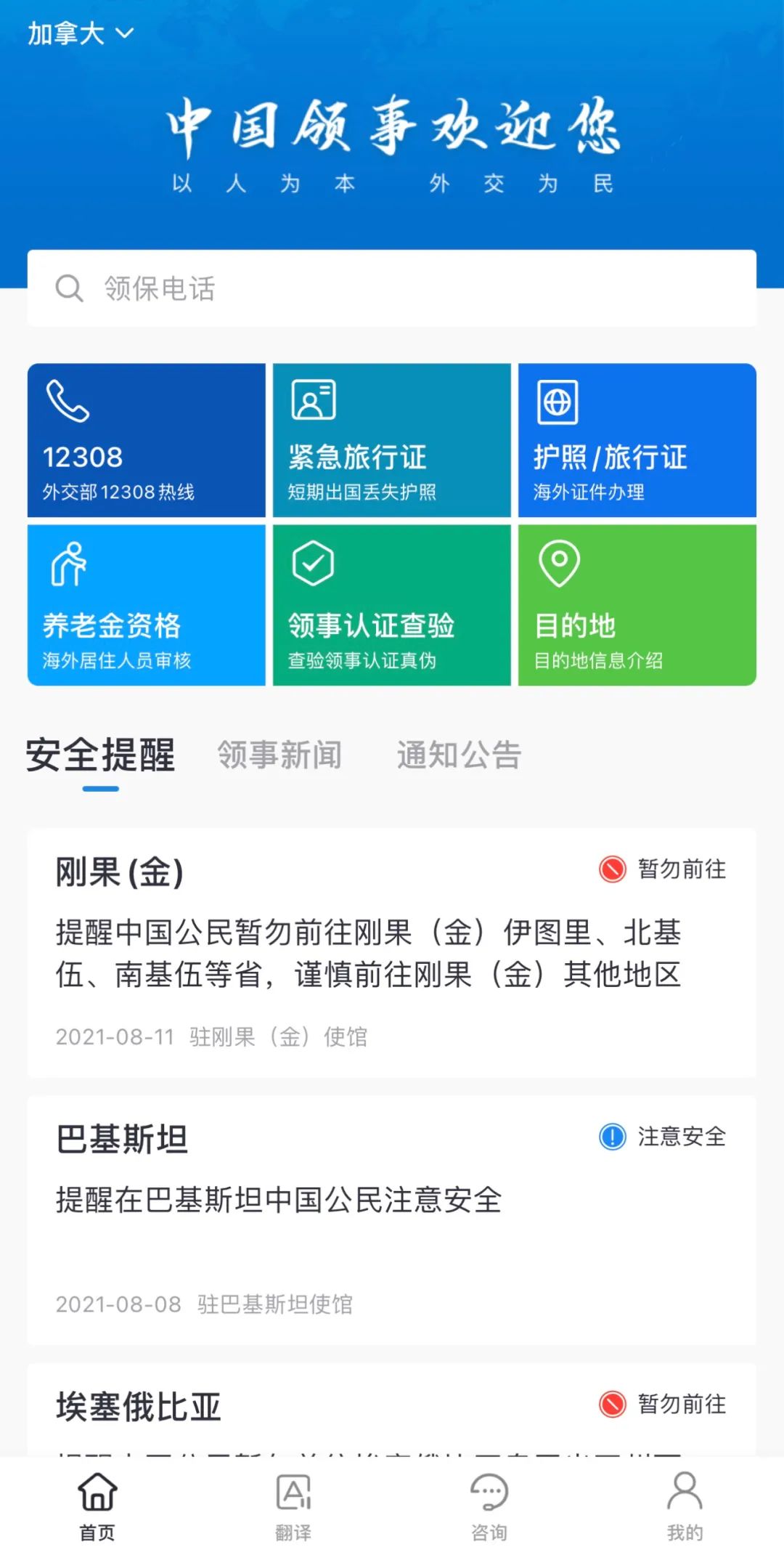Open 养老金资格 review

tap(147, 605)
